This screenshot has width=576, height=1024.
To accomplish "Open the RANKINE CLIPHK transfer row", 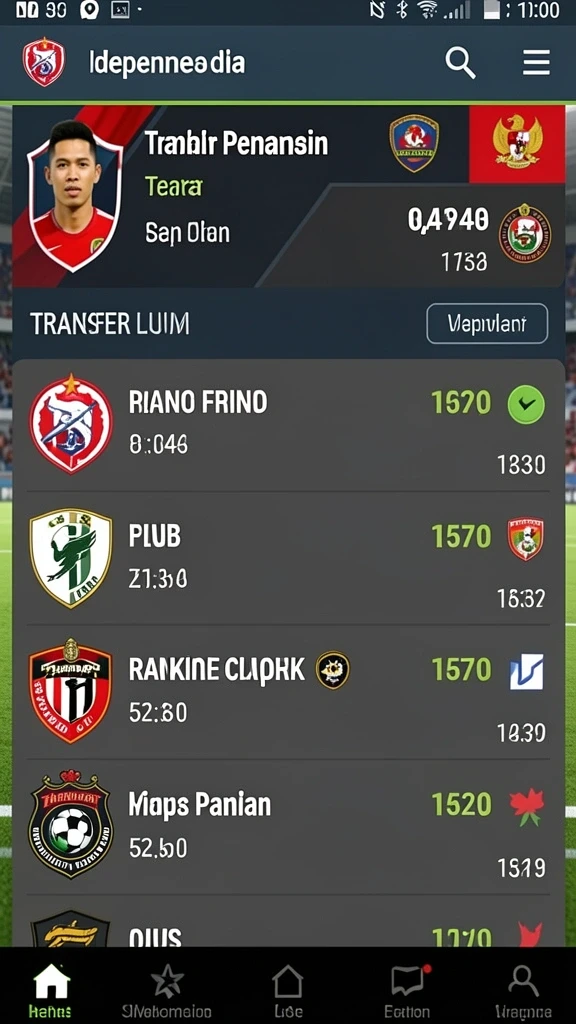I will point(288,693).
